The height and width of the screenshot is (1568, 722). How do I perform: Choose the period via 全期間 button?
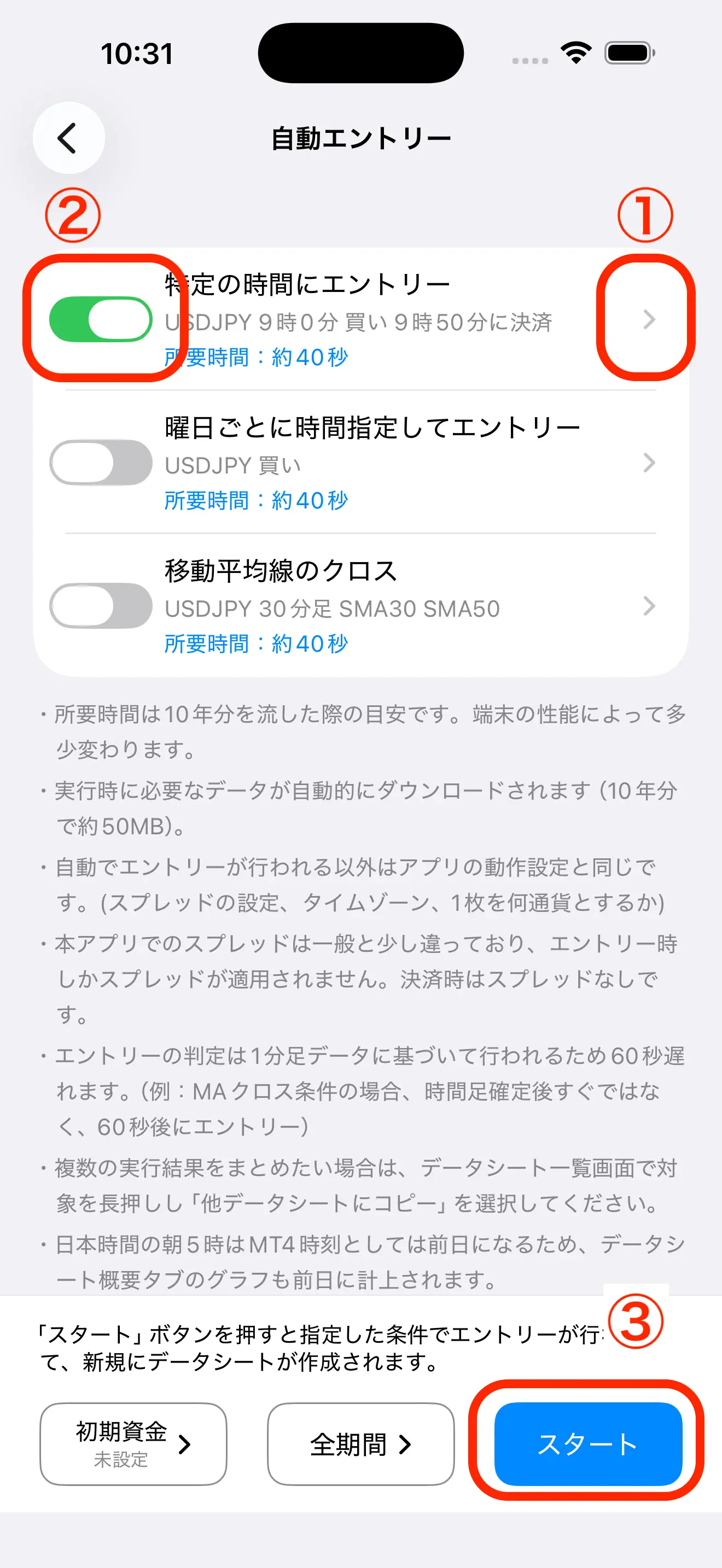[x=360, y=1444]
